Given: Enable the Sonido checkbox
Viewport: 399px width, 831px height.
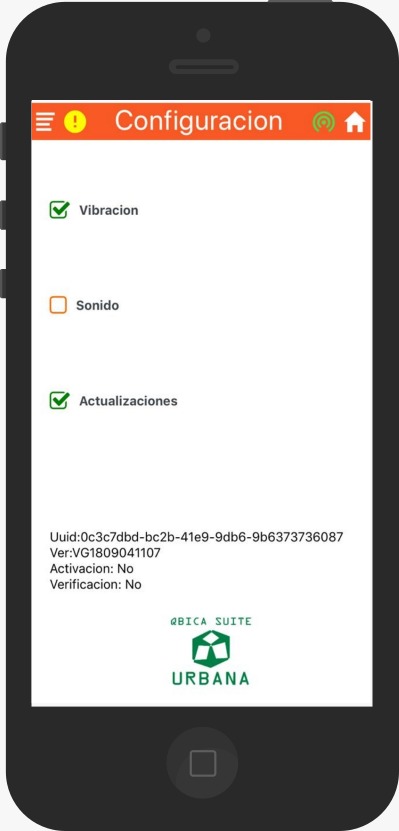Looking at the screenshot, I should coord(58,305).
